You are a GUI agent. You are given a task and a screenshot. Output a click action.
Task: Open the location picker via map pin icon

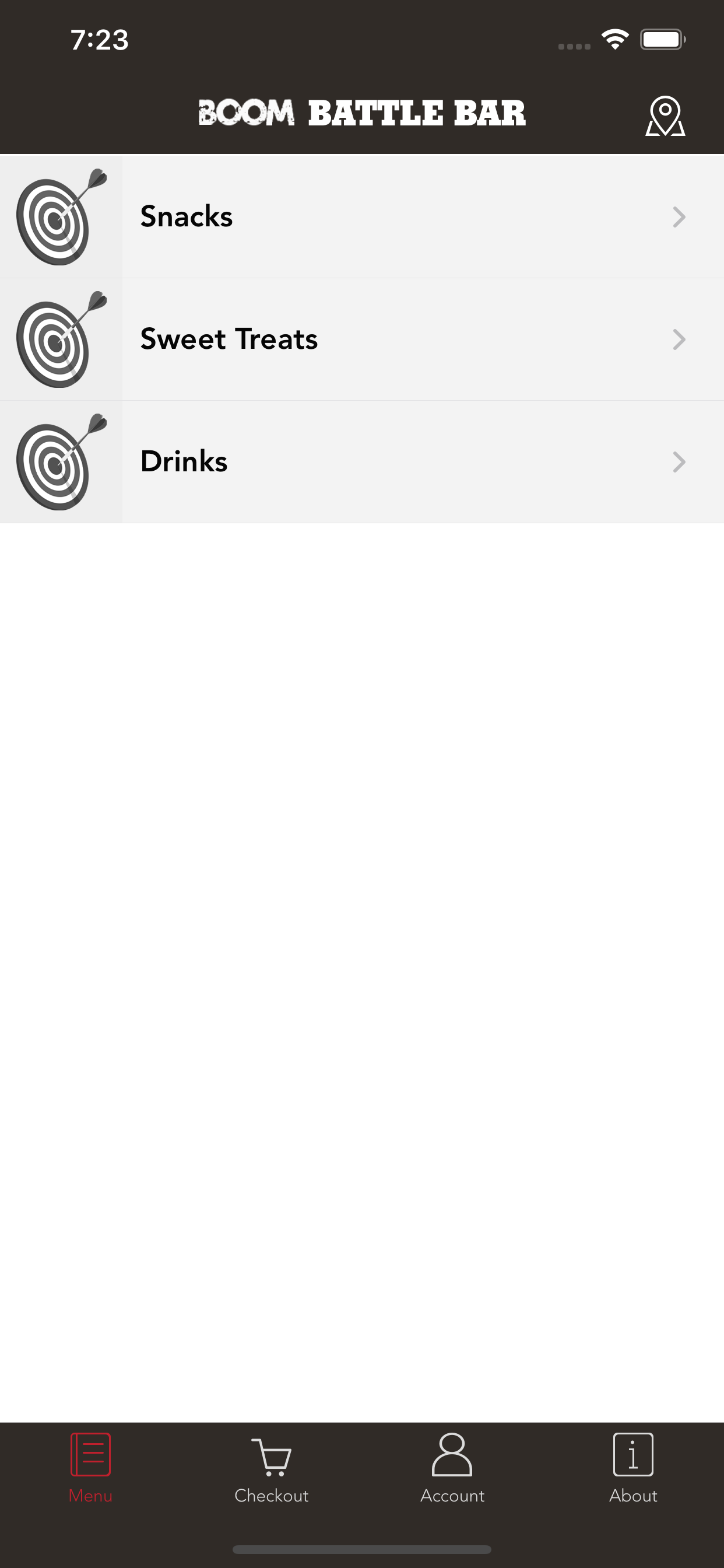pyautogui.click(x=665, y=116)
